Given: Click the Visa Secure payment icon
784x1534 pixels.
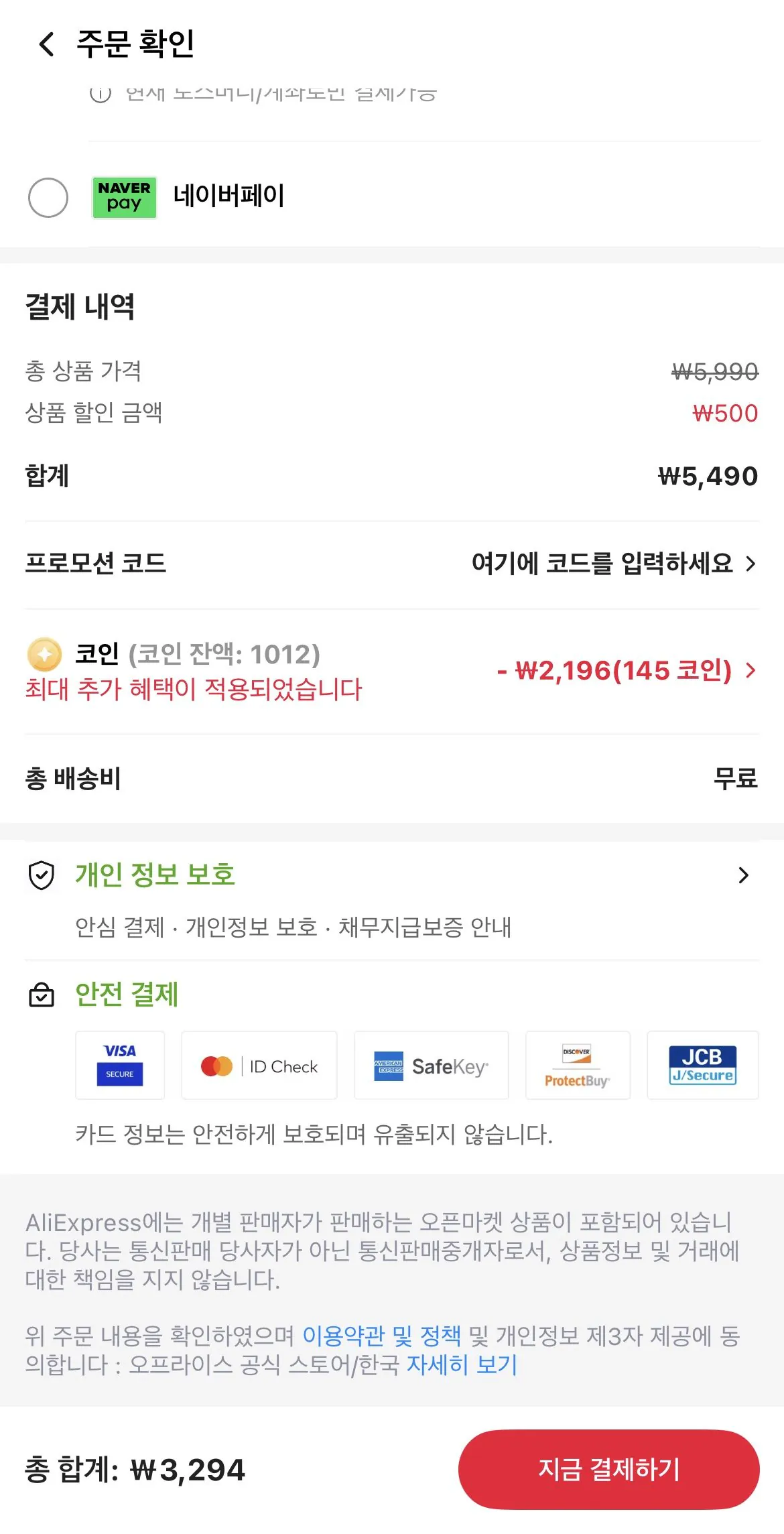Looking at the screenshot, I should (119, 1066).
